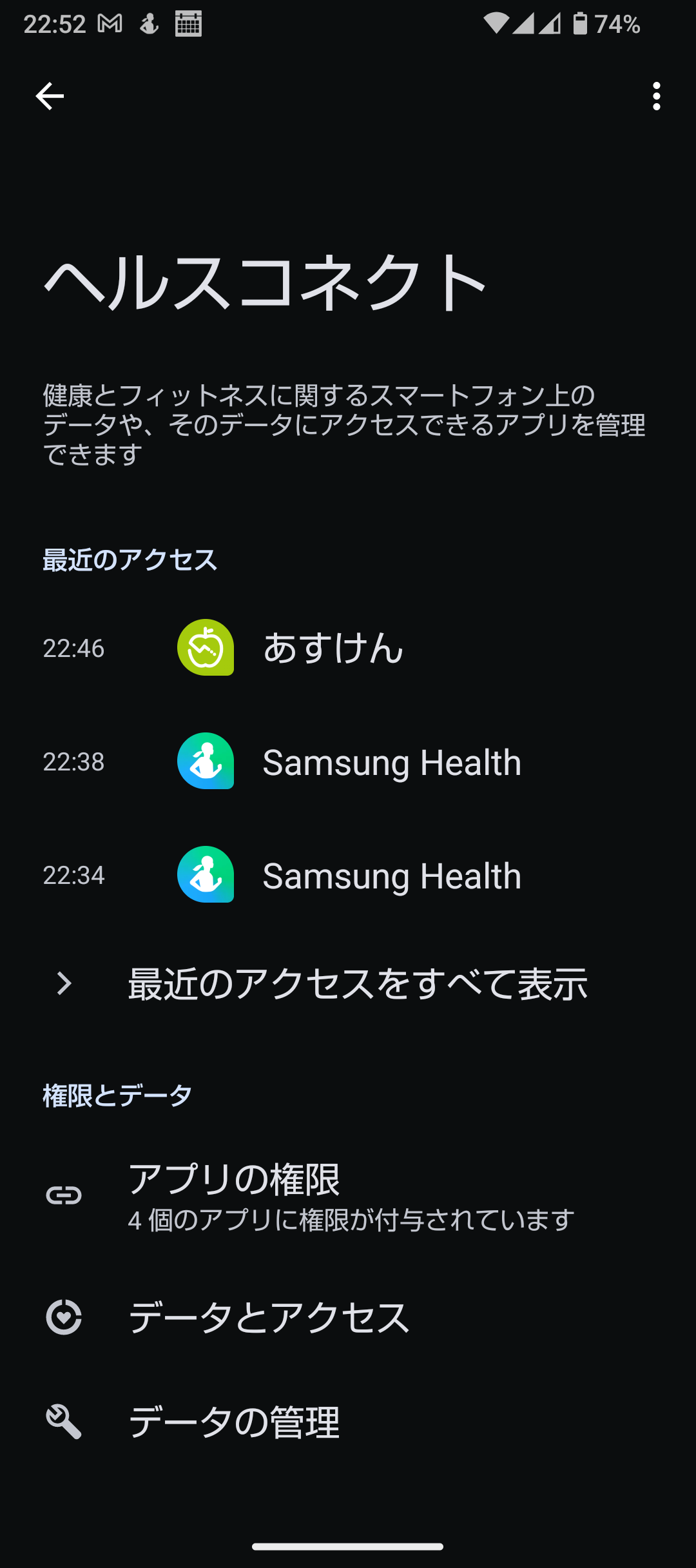
Task: Select the Samsung Health entry at 22:38
Action: [x=348, y=761]
